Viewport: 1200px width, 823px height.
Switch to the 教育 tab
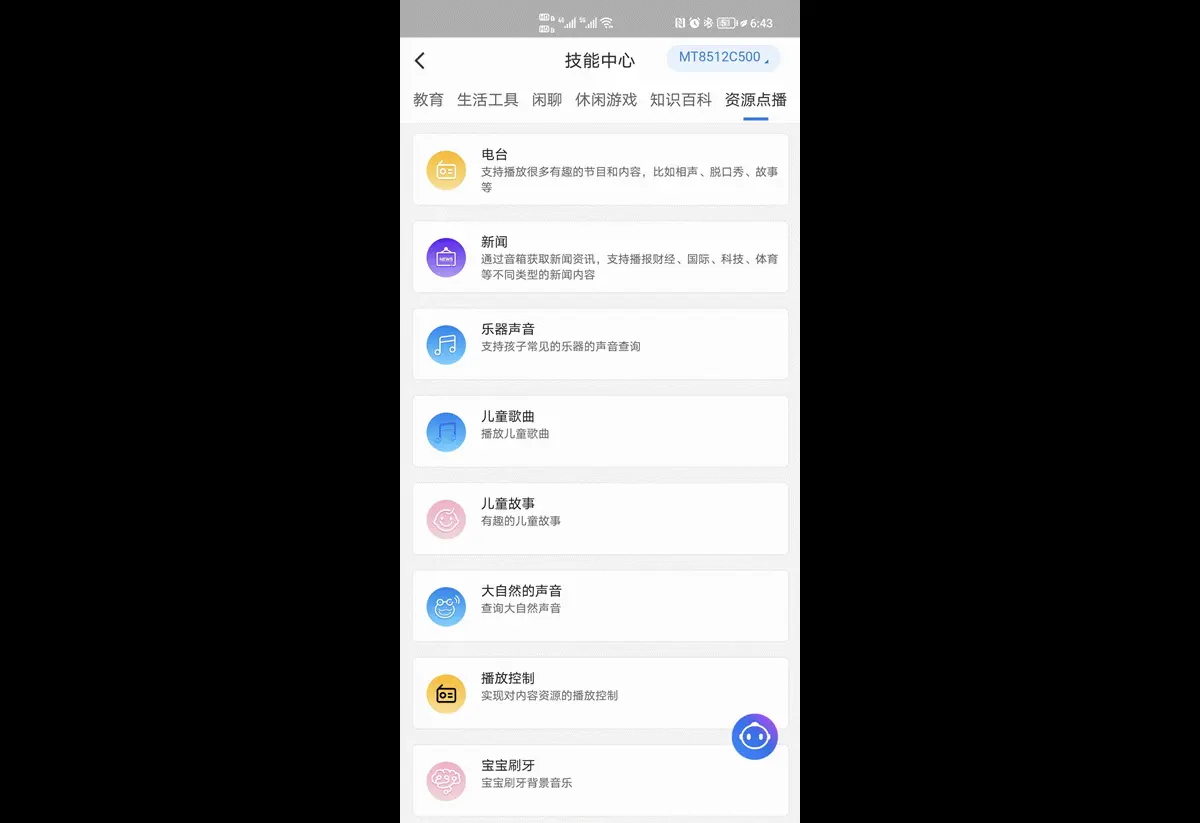click(428, 100)
